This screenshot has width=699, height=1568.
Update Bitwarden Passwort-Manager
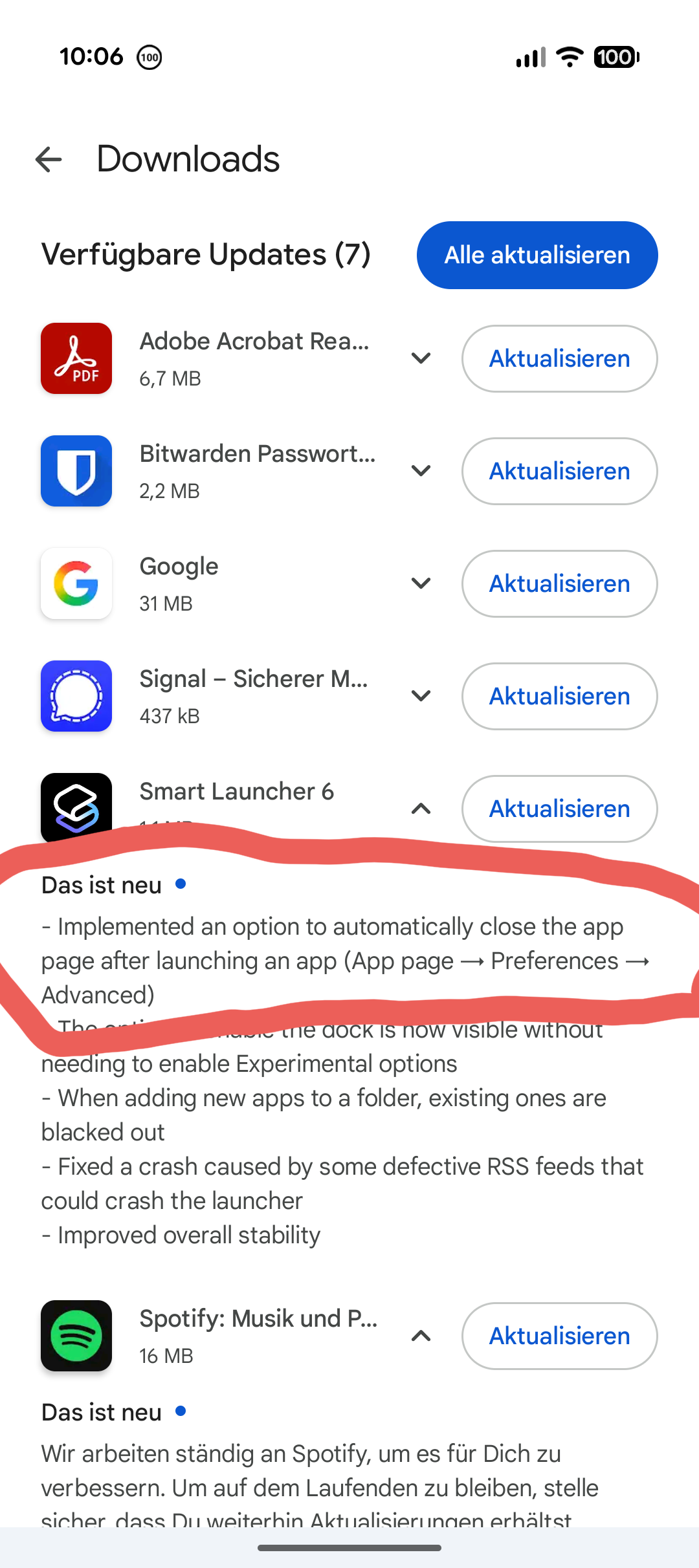pyautogui.click(x=559, y=471)
